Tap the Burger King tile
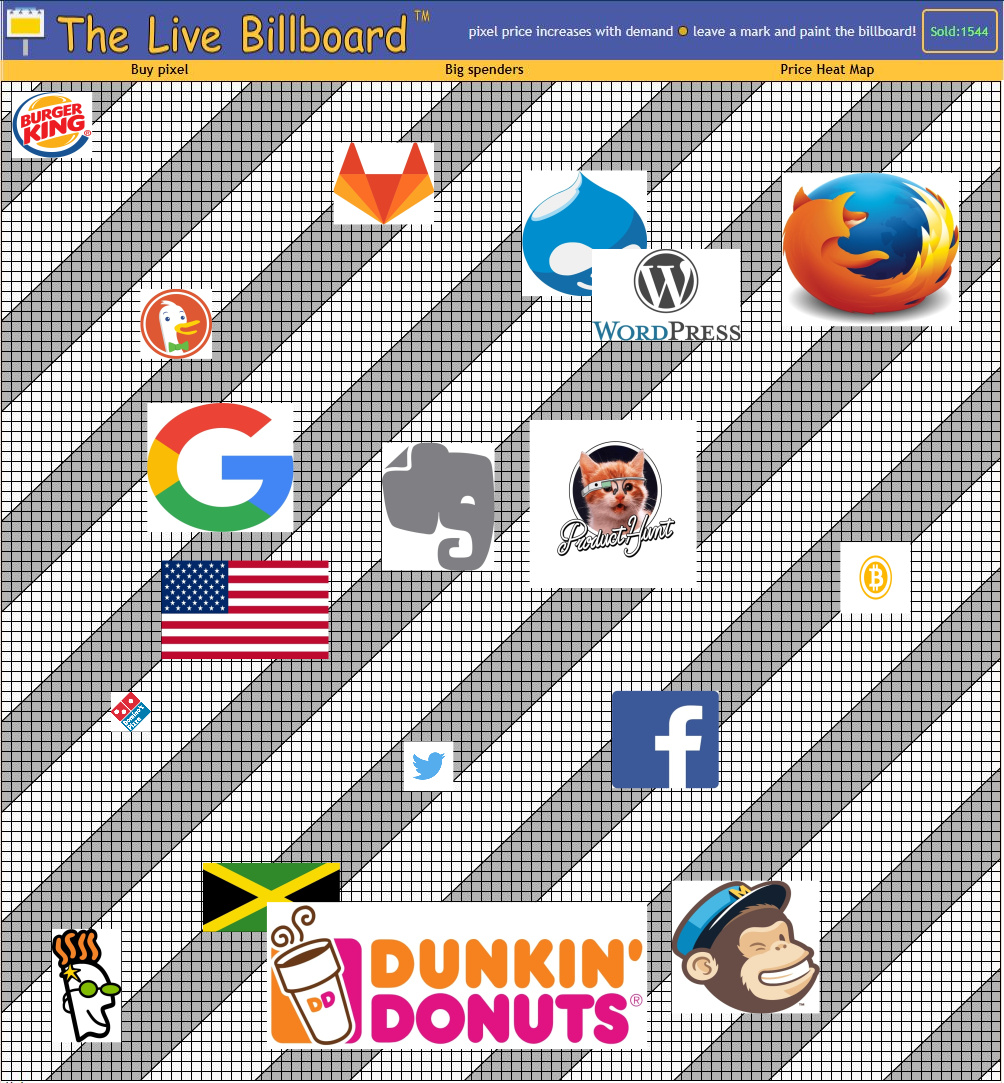The width and height of the screenshot is (1004, 1083). point(52,125)
